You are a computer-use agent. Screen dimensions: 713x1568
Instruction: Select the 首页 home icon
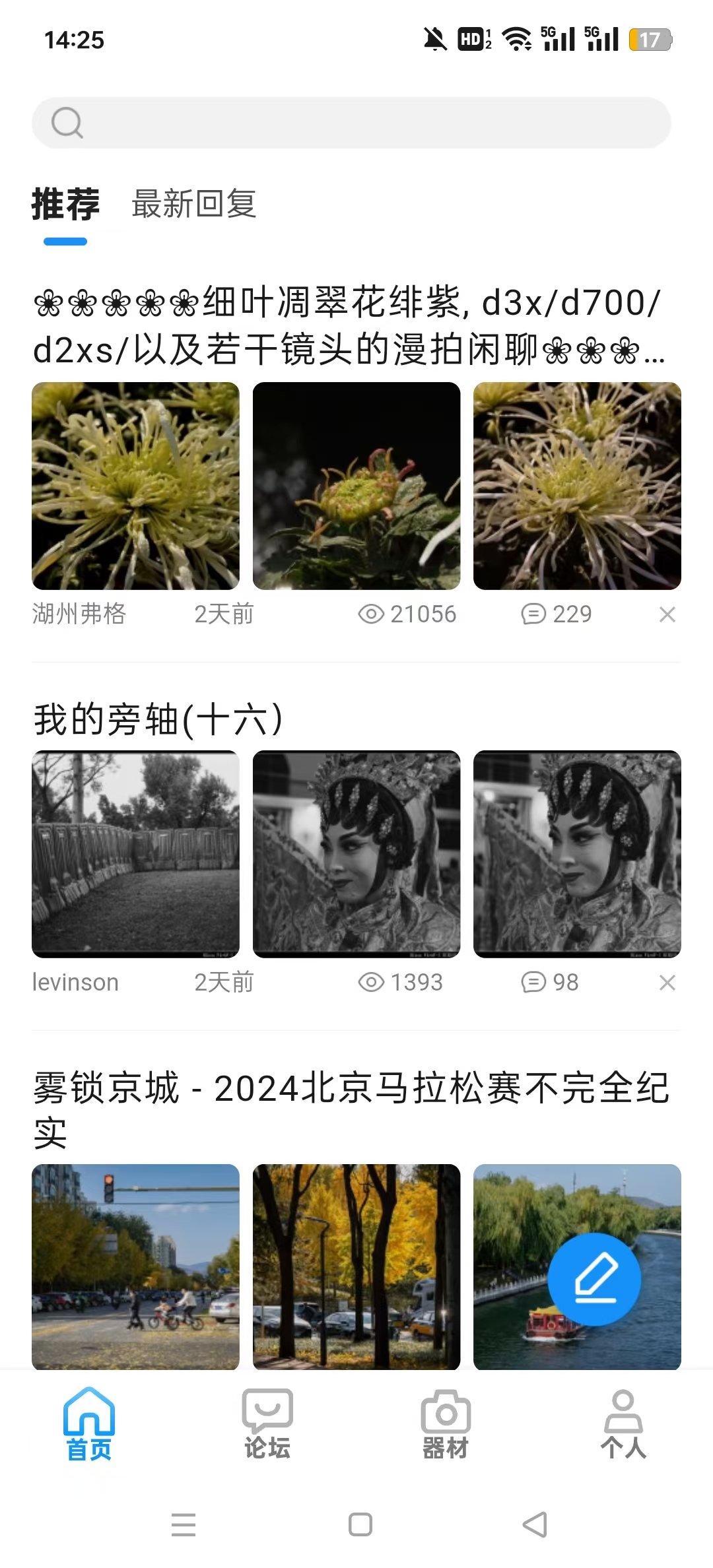(x=90, y=1414)
